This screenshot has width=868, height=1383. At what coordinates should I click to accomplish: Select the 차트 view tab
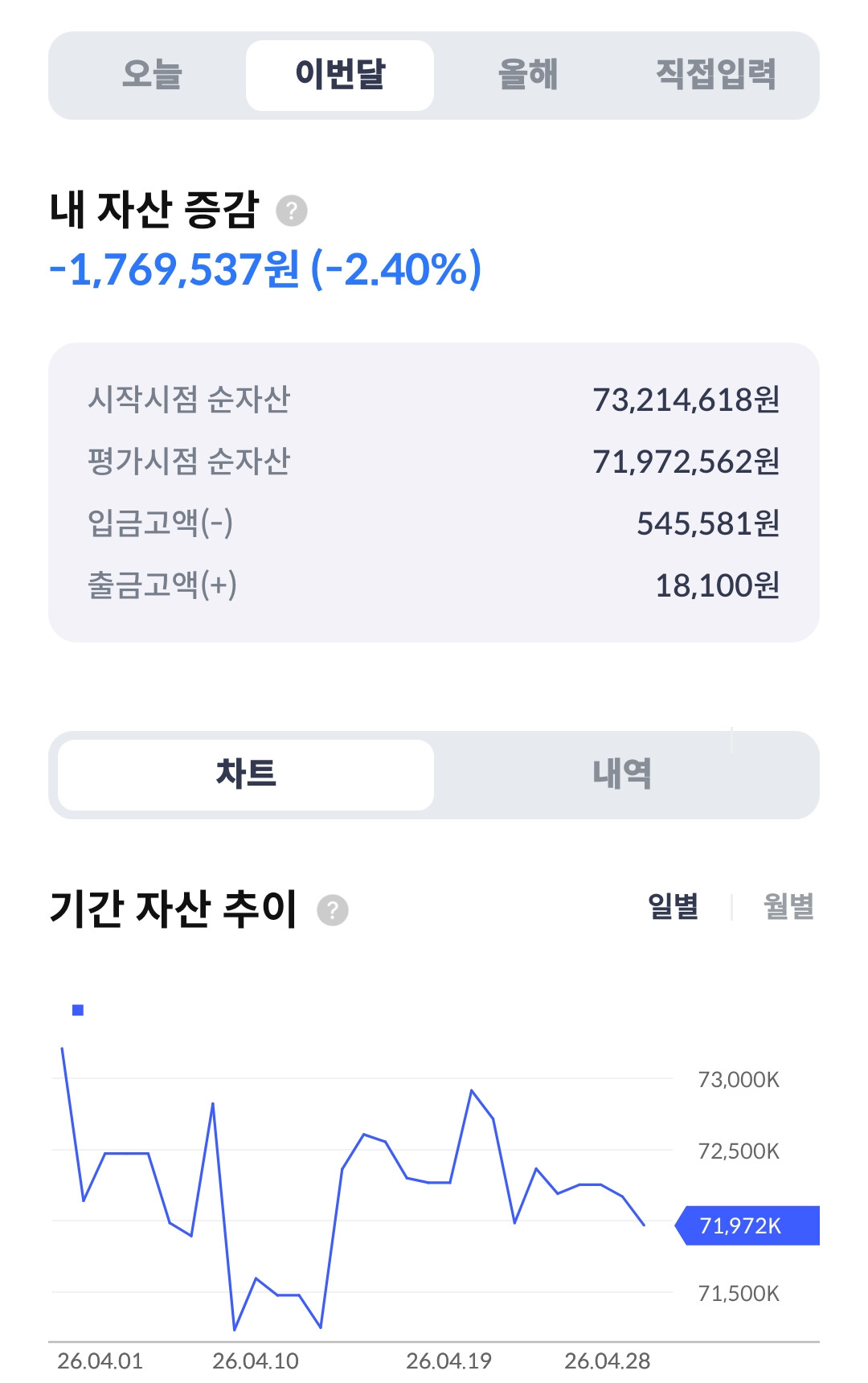click(x=246, y=774)
